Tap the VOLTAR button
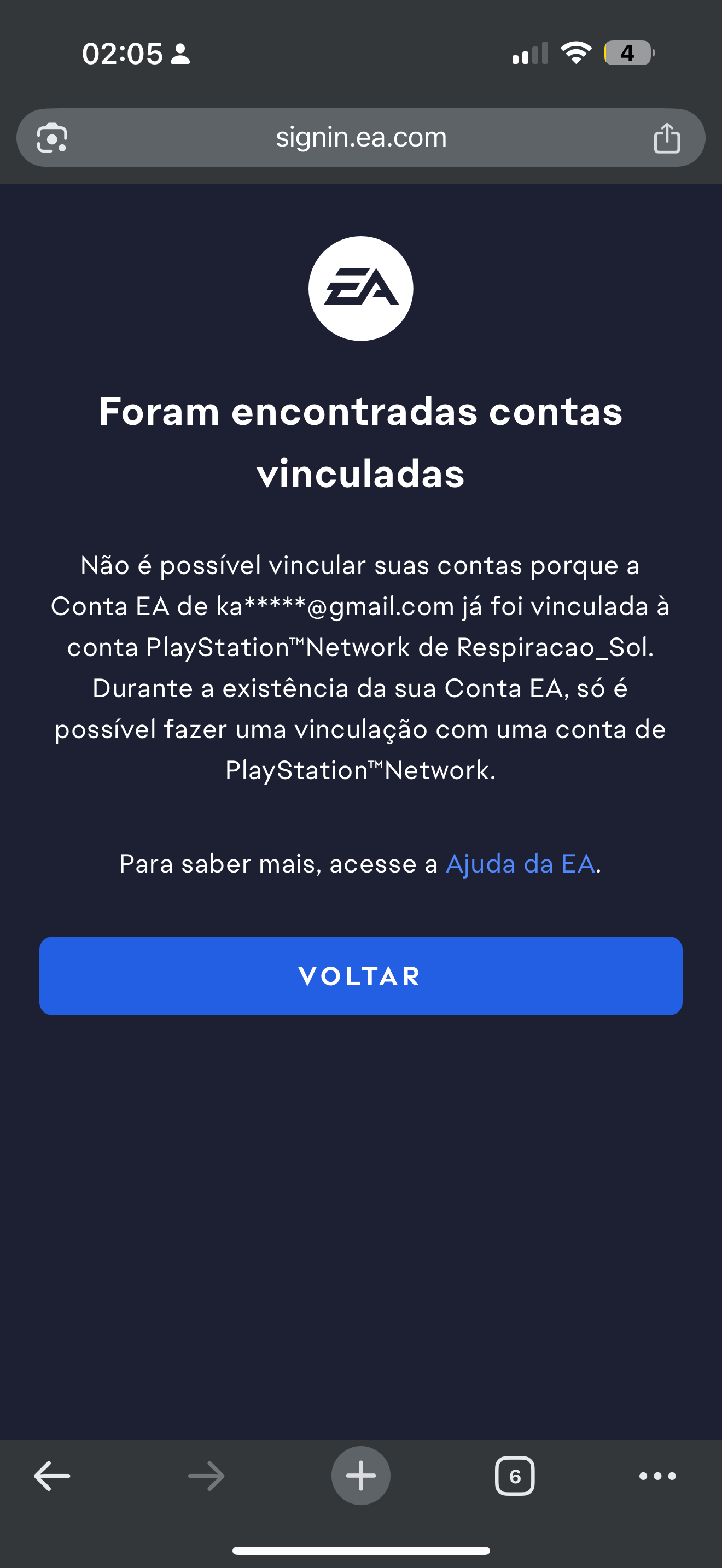The width and height of the screenshot is (722, 1568). tap(360, 976)
